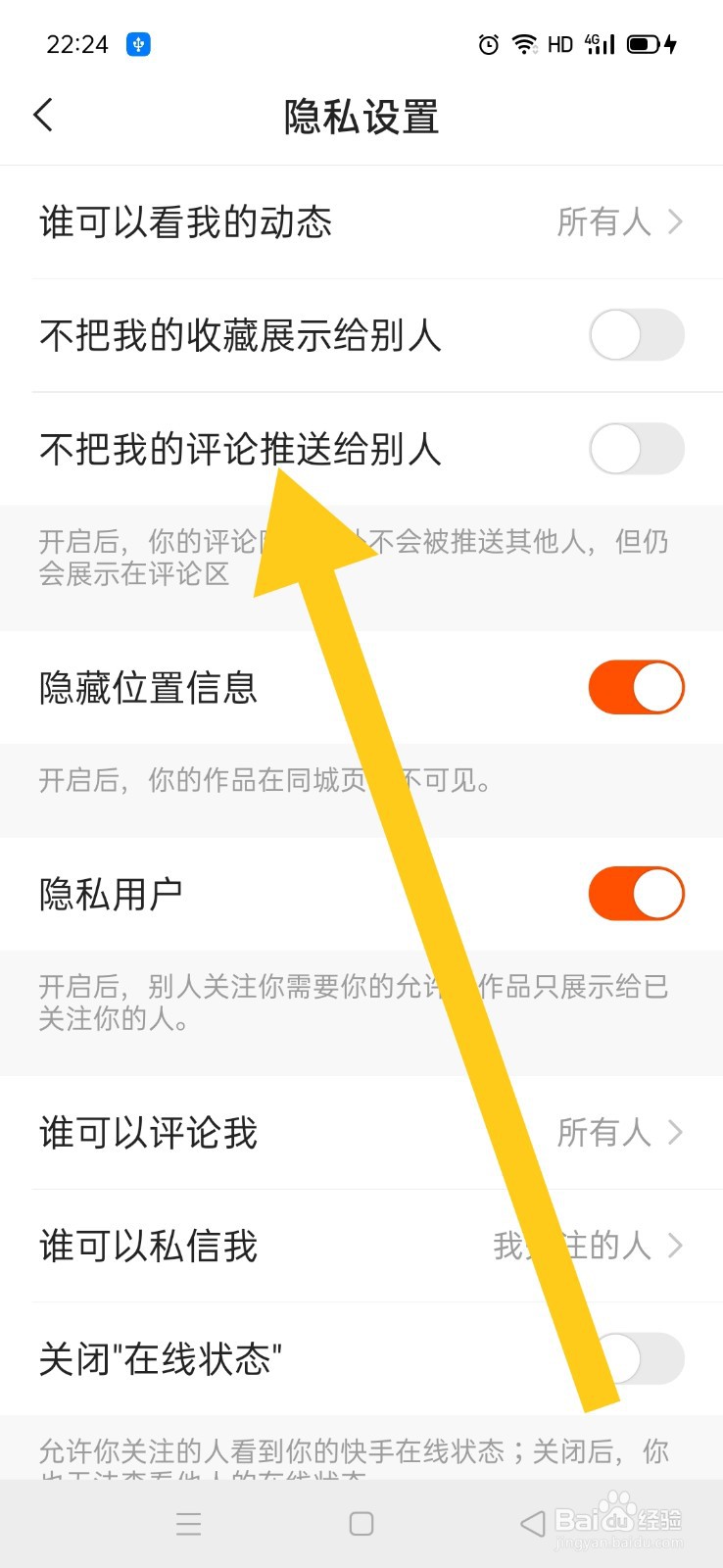Click the Wi-Fi icon in status bar

point(526,44)
